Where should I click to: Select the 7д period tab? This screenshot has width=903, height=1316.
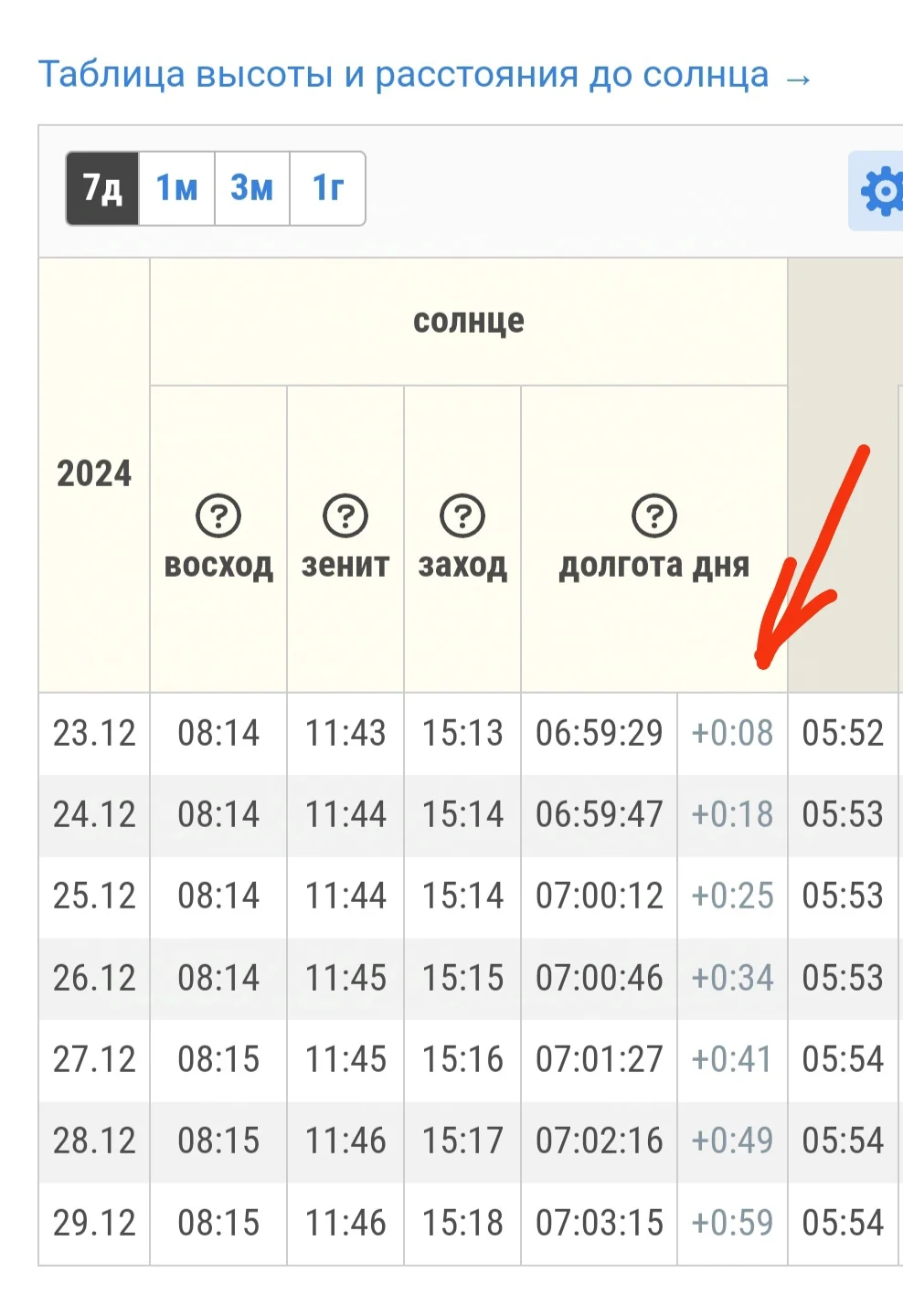[x=102, y=188]
